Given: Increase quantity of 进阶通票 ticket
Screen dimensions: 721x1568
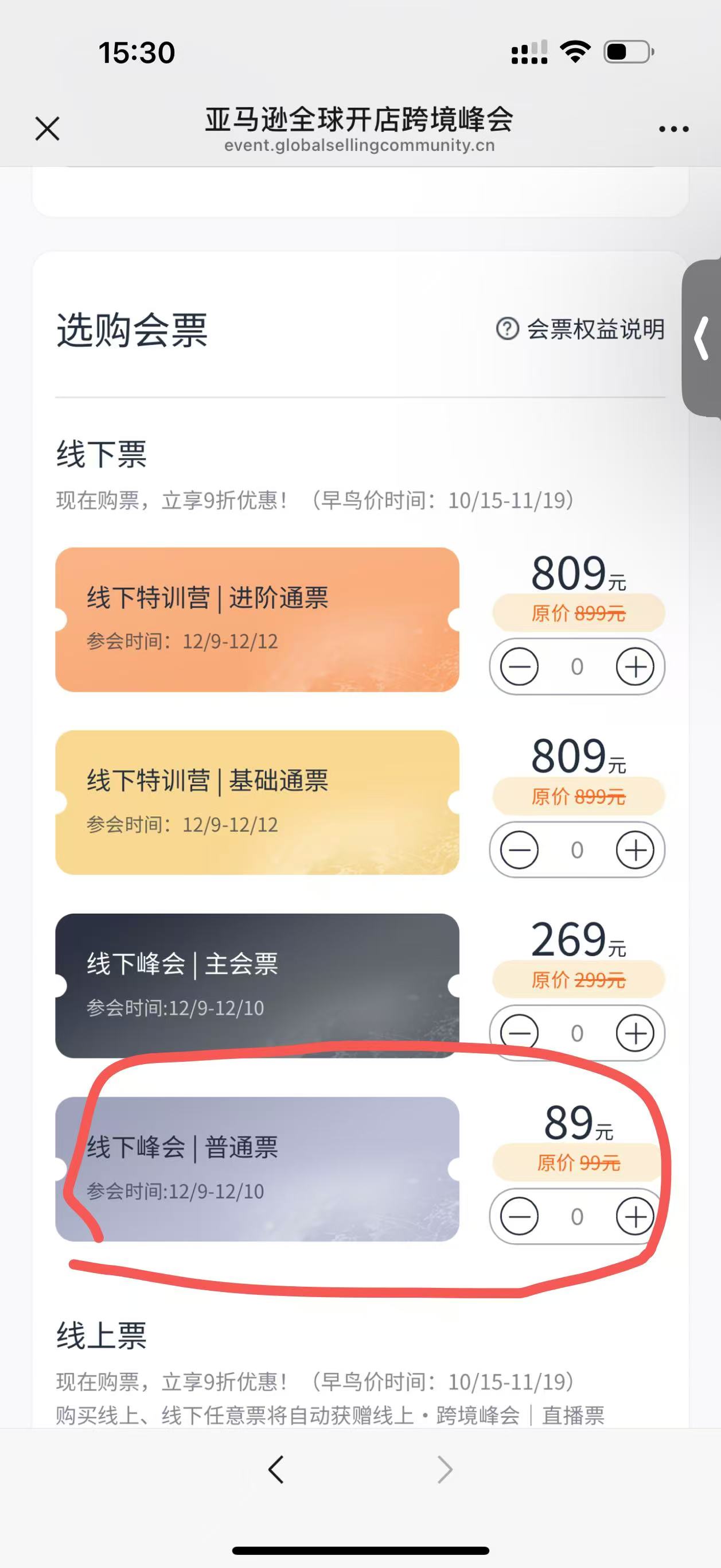Looking at the screenshot, I should (x=634, y=667).
